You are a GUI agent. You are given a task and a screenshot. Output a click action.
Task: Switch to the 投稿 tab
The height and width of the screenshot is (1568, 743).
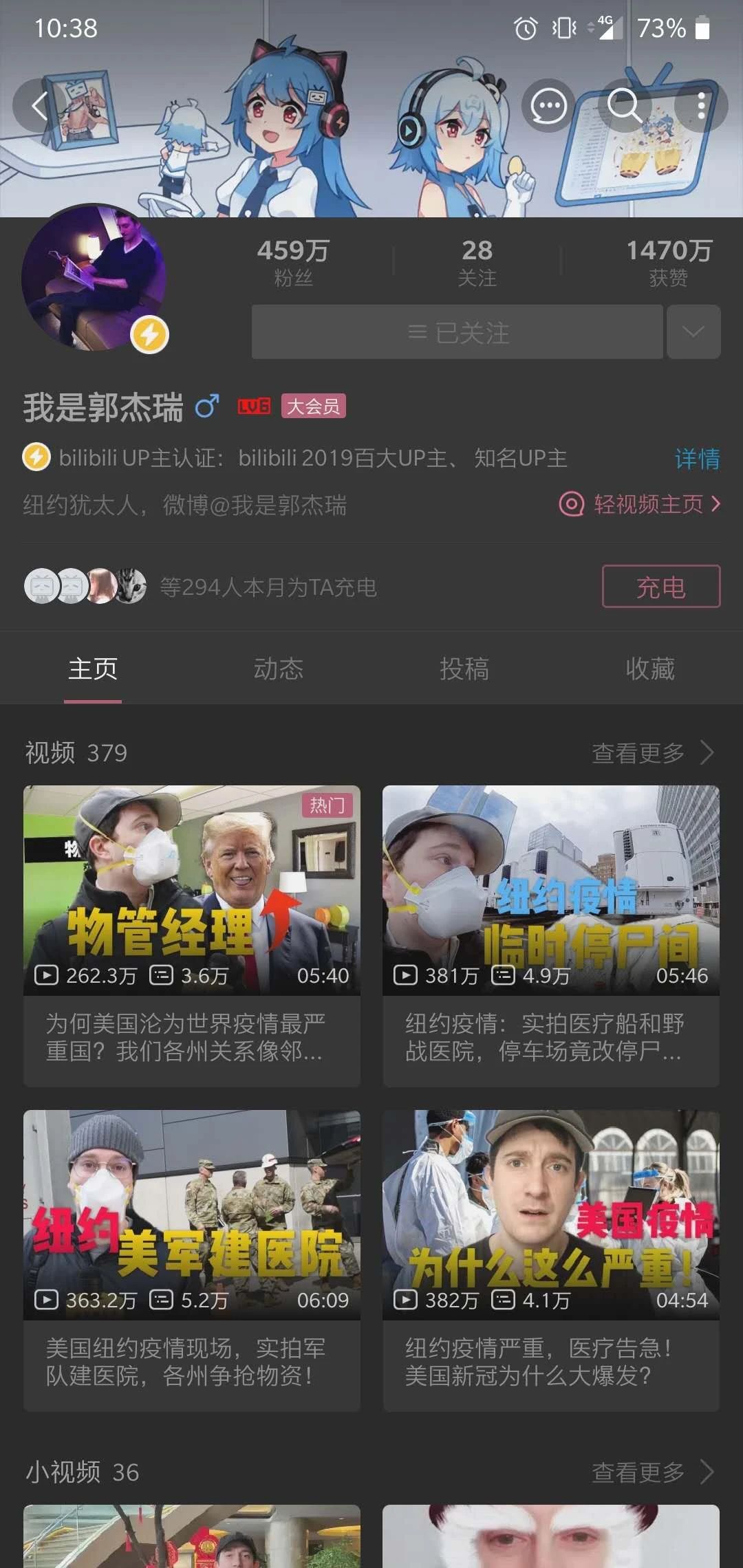464,668
